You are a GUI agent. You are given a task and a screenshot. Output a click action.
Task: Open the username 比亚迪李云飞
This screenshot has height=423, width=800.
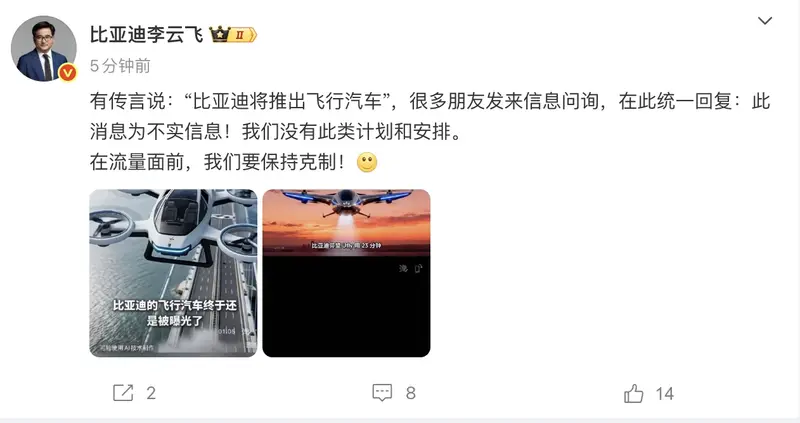pyautogui.click(x=147, y=35)
